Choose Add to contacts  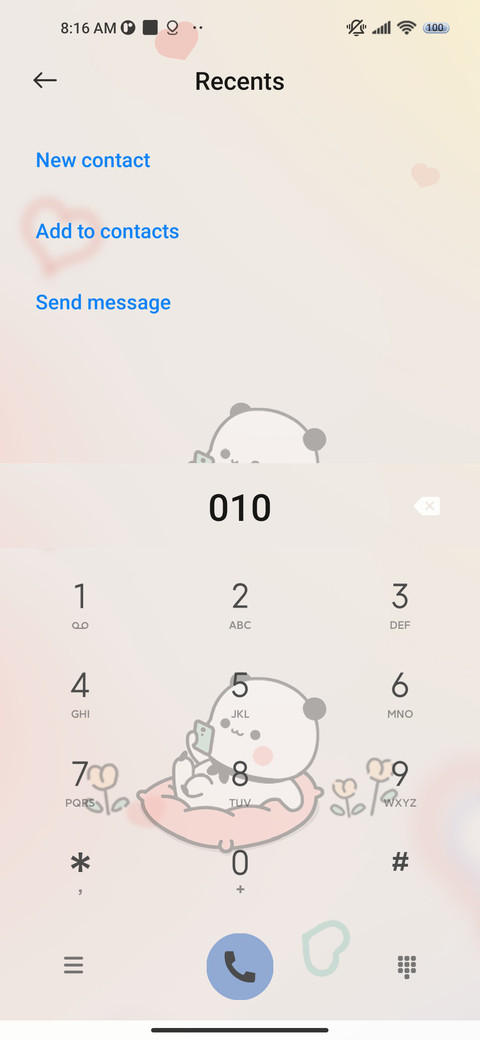click(x=107, y=231)
